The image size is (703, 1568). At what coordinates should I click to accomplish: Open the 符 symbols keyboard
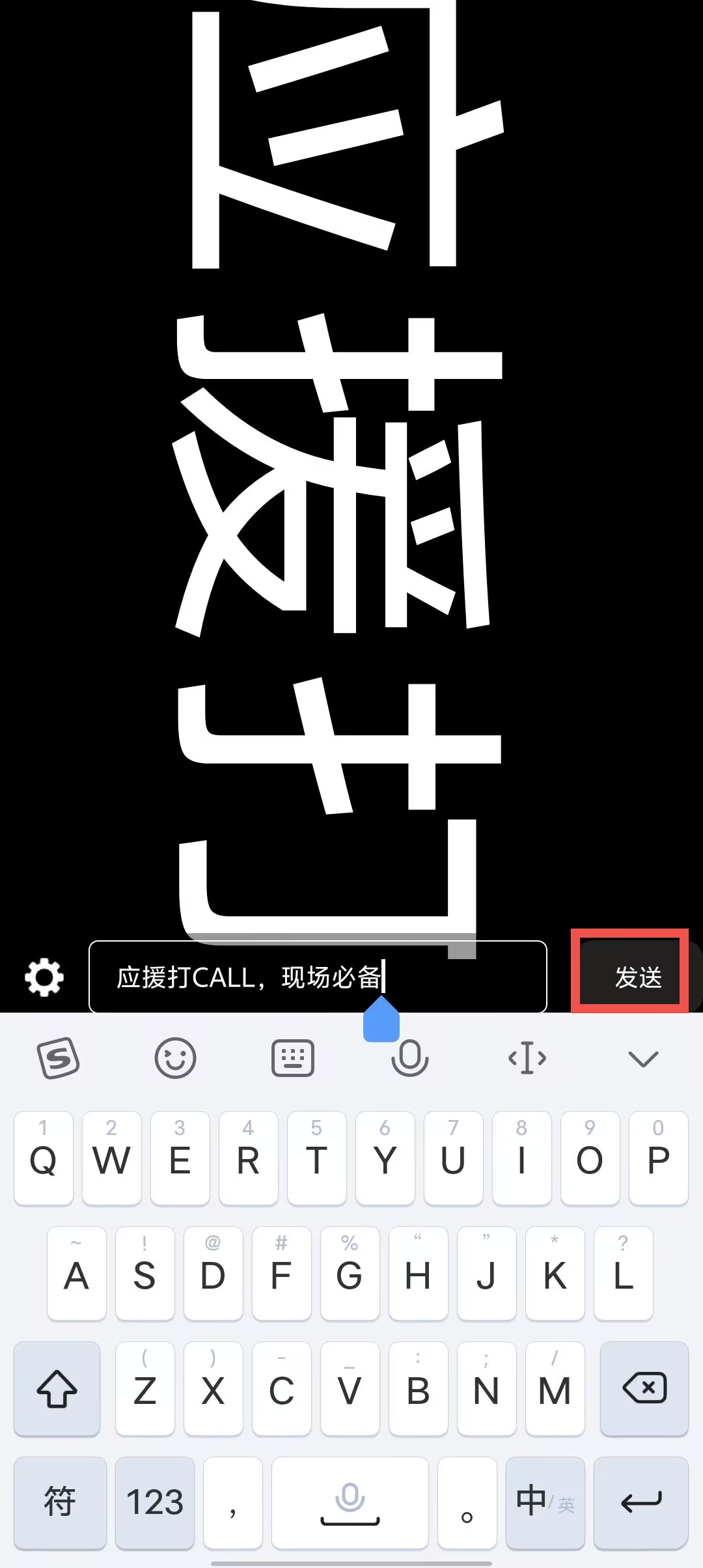(60, 1502)
